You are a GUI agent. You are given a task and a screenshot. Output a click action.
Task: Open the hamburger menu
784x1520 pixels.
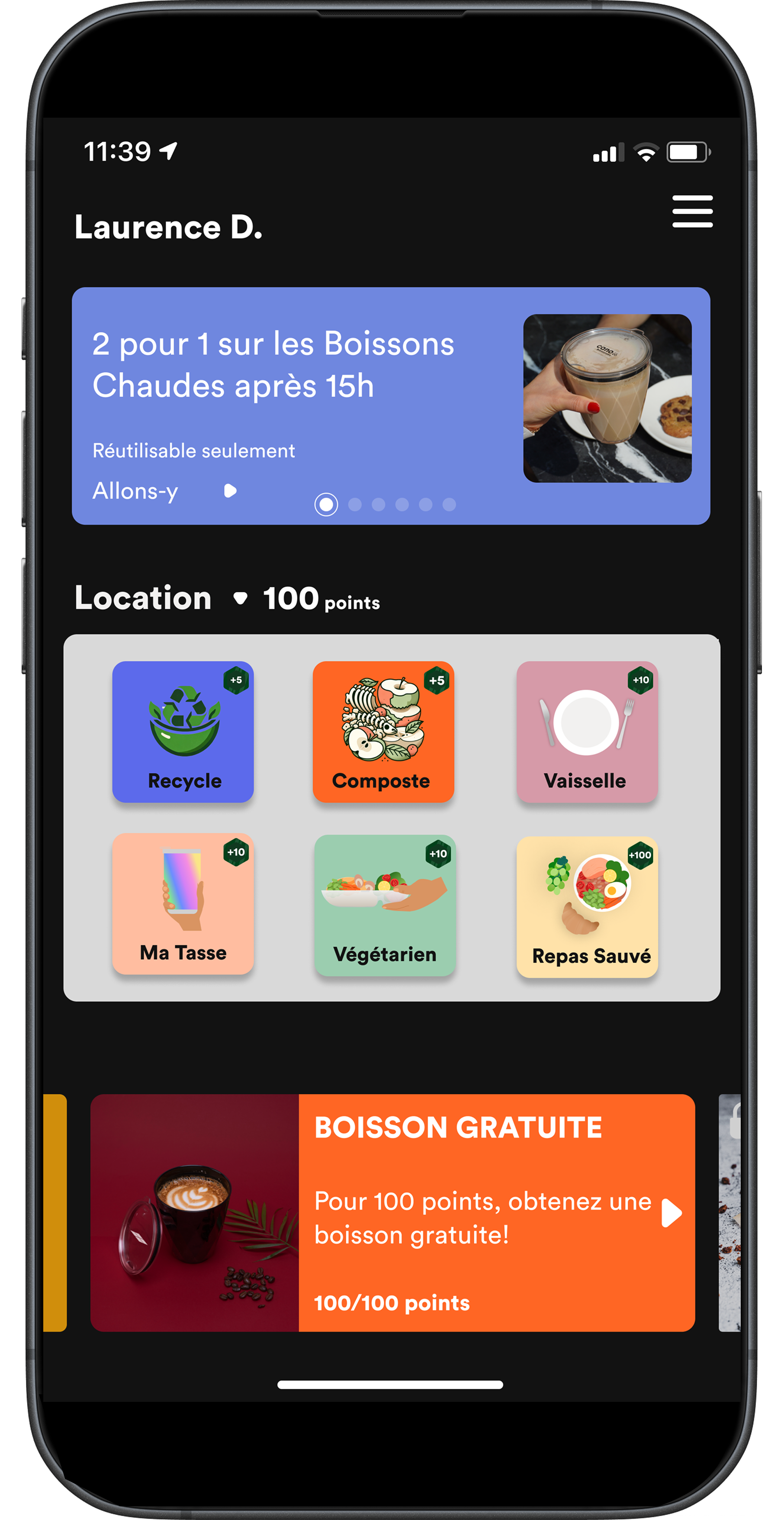692,211
